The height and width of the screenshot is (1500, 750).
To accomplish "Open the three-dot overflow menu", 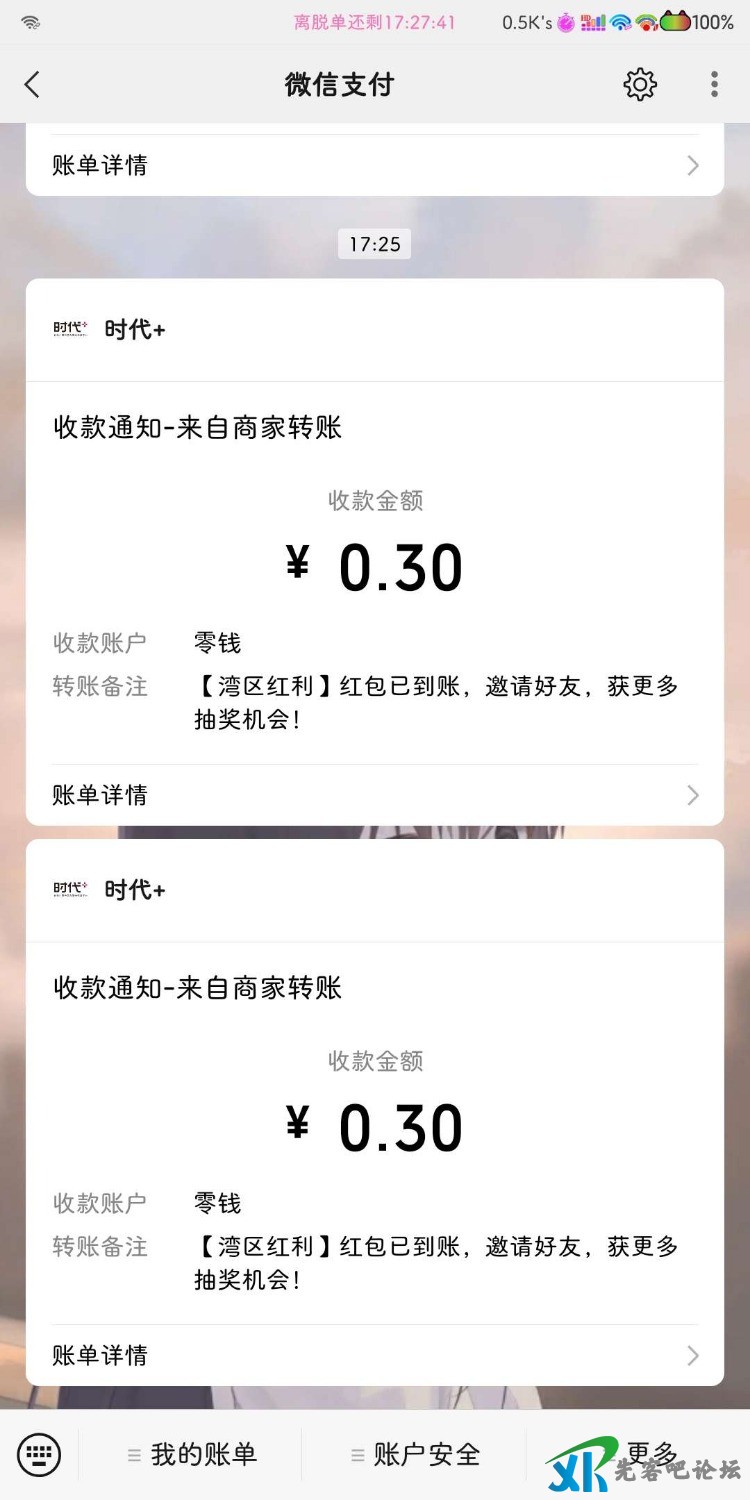I will click(x=714, y=85).
